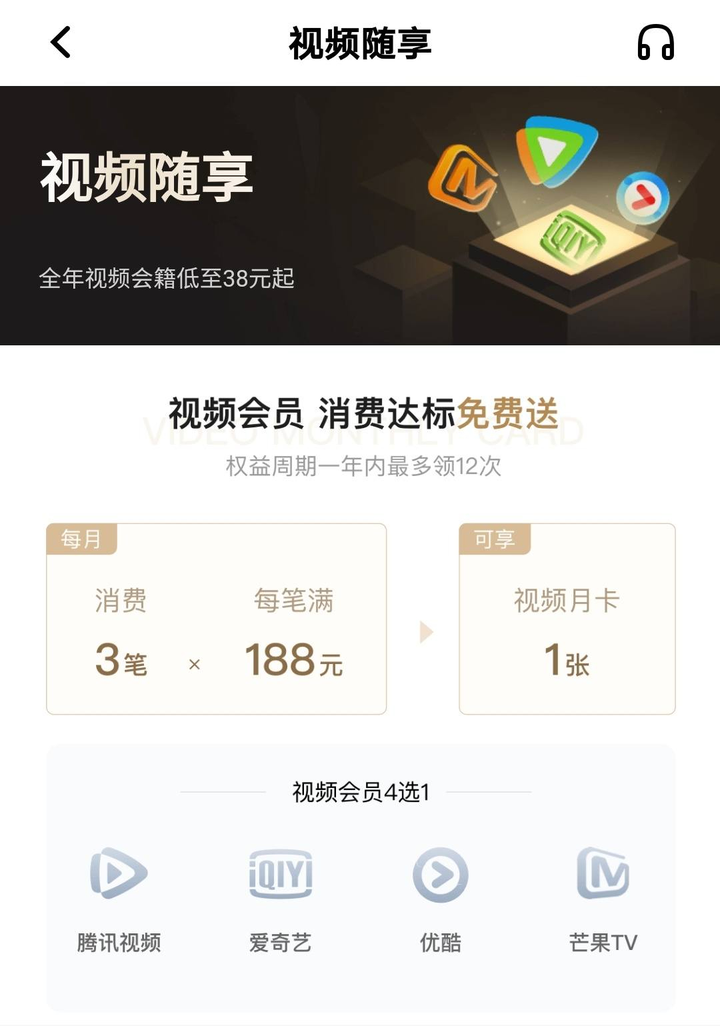Pick the 优酷 membership option
Viewport: 720px width, 1026px height.
point(440,897)
